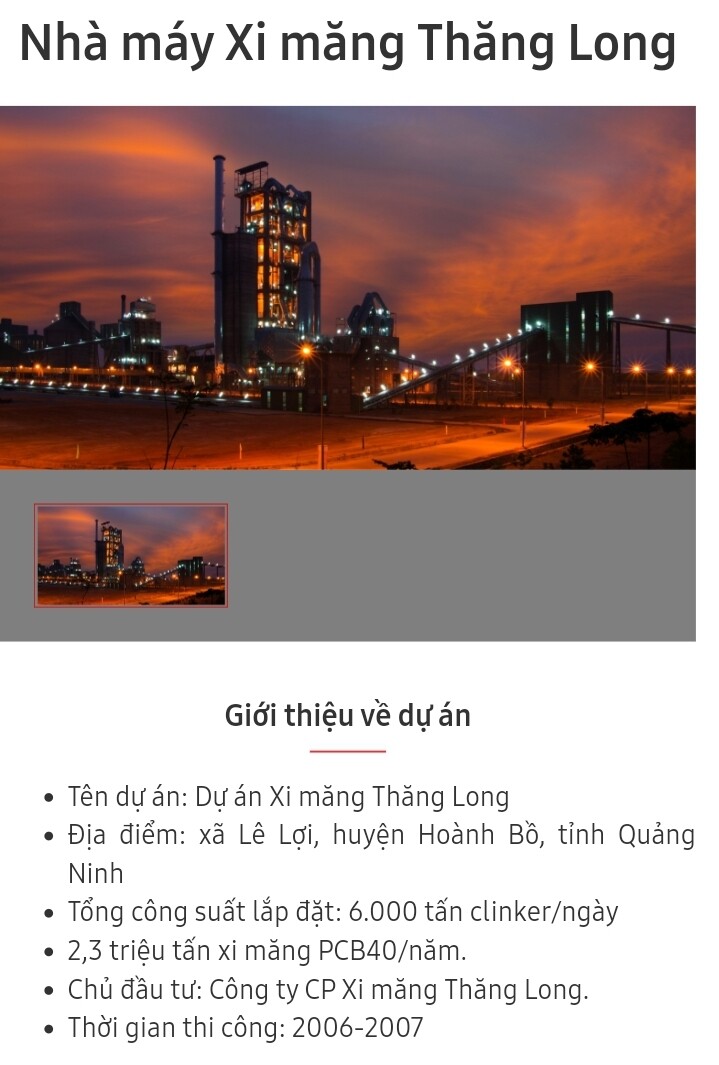Select the cement plant gallery thumbnail
This screenshot has width=719, height=1065.
click(131, 555)
